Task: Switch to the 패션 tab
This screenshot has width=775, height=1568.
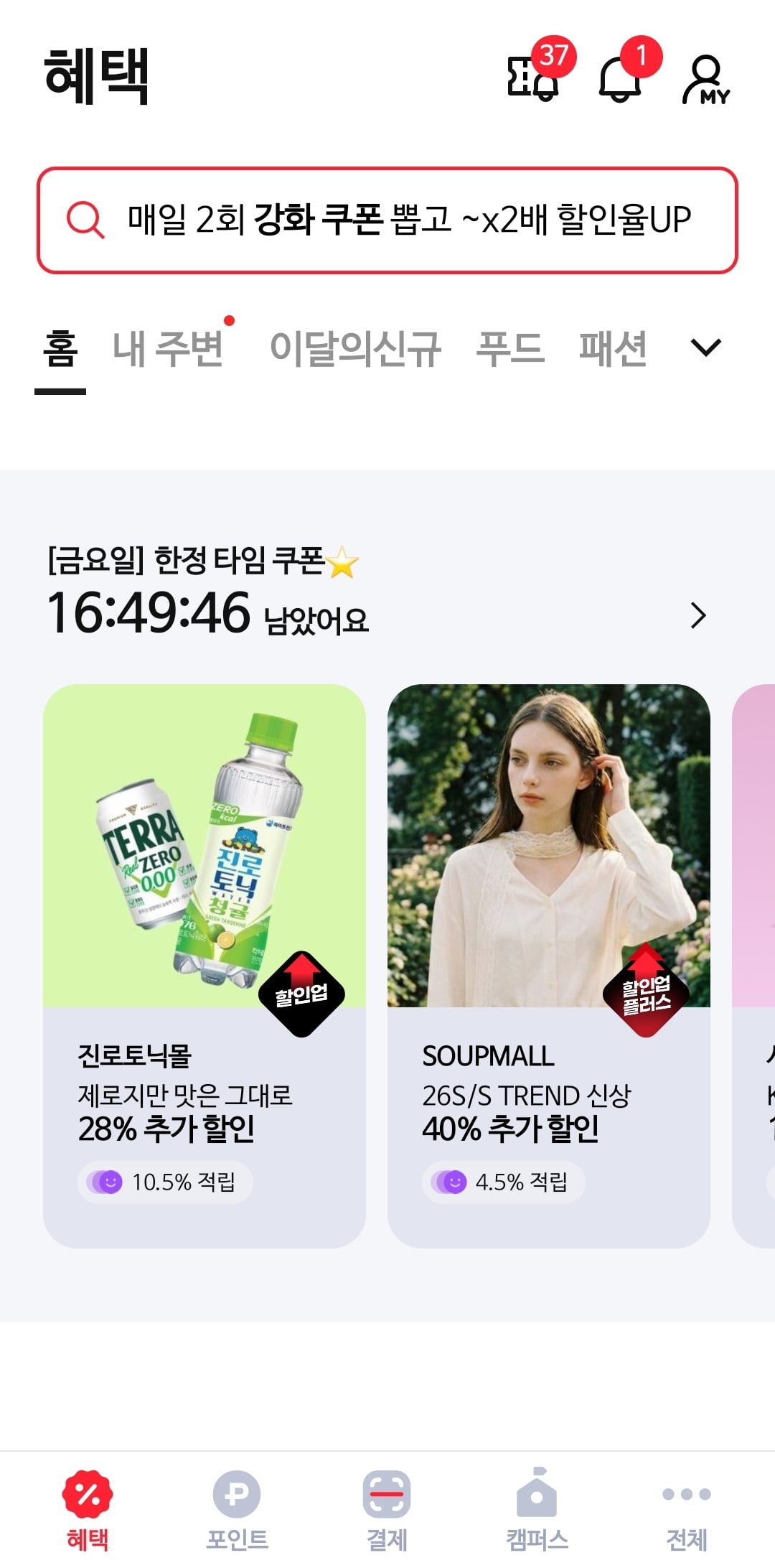Action: [613, 350]
